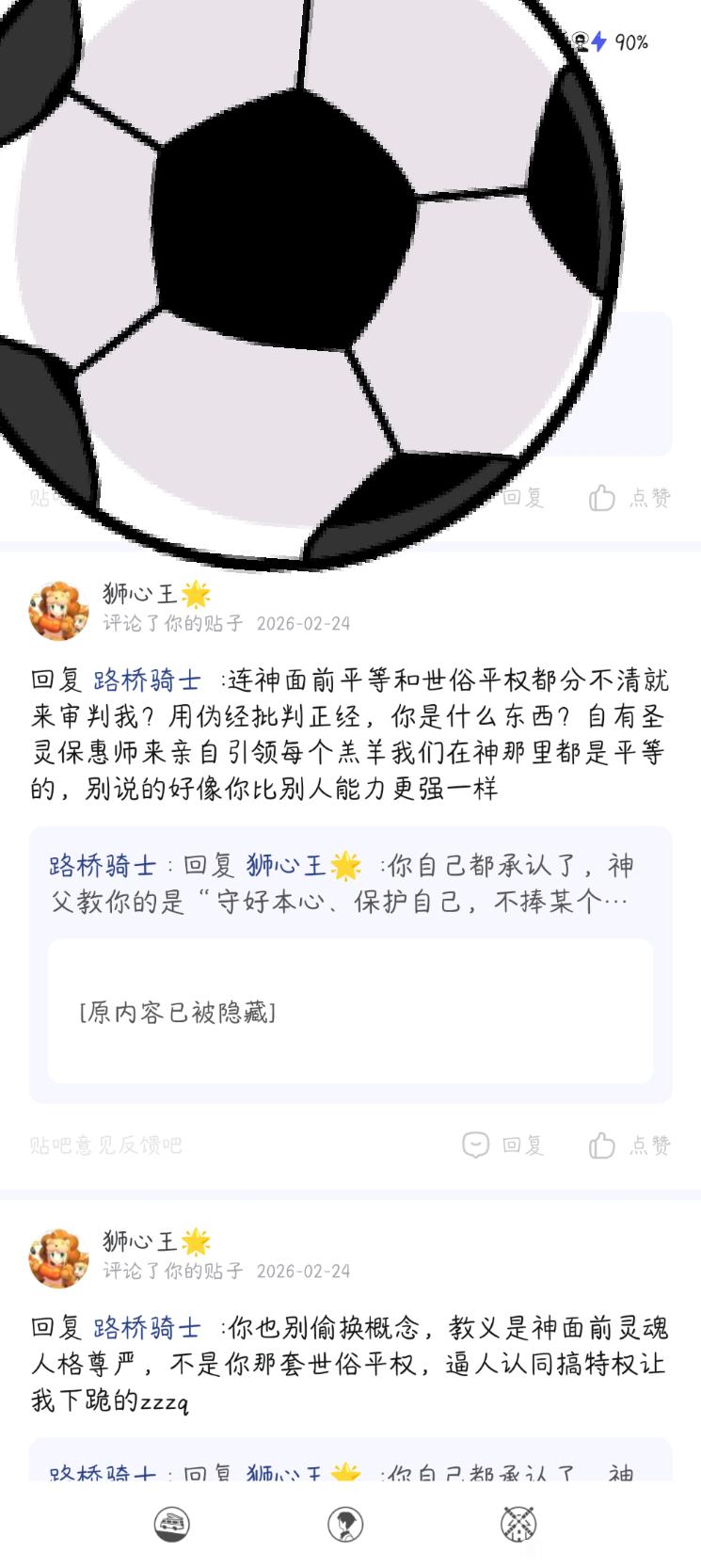Screen dimensions: 701x1568
Task: Open 贴吧意见反馈吧 forum link
Action: [x=105, y=1145]
